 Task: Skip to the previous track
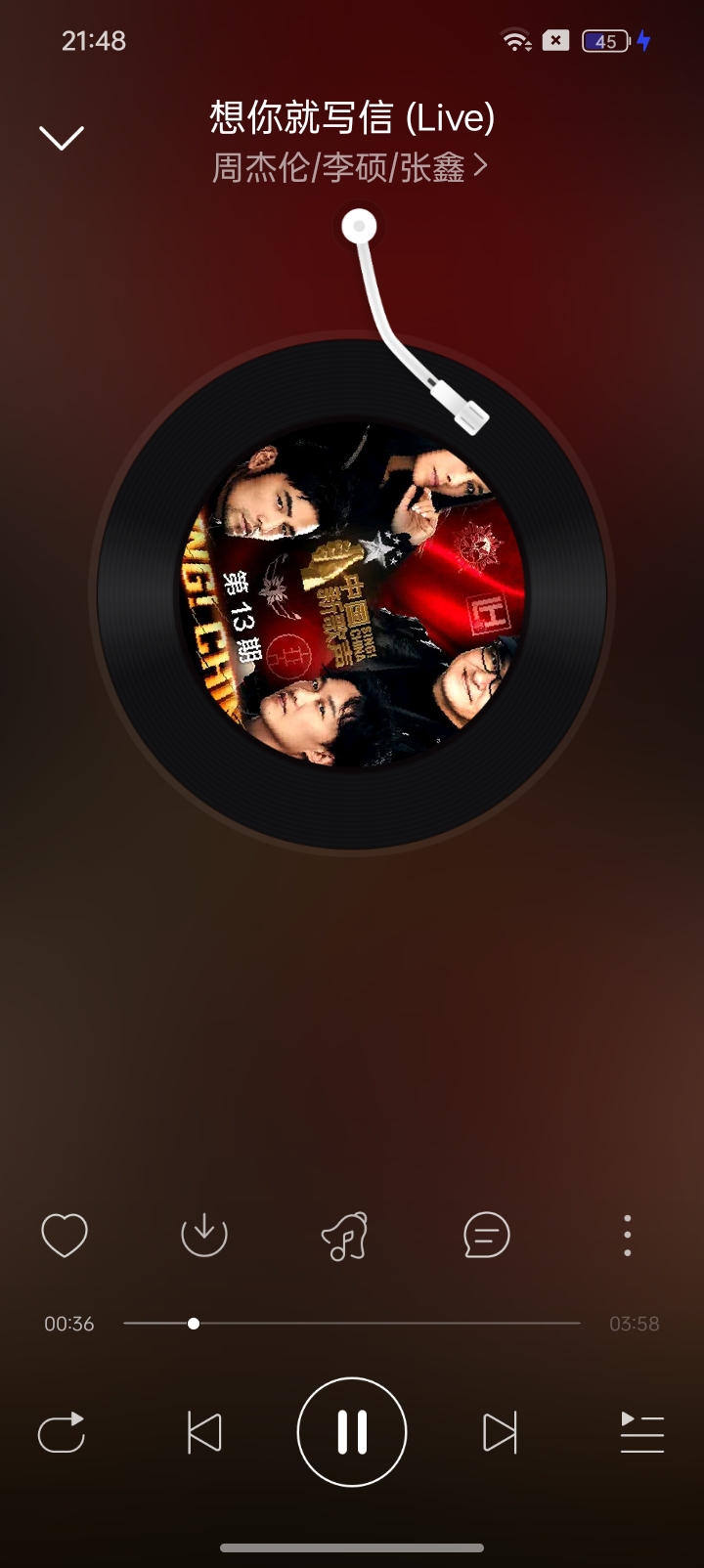pos(204,1433)
